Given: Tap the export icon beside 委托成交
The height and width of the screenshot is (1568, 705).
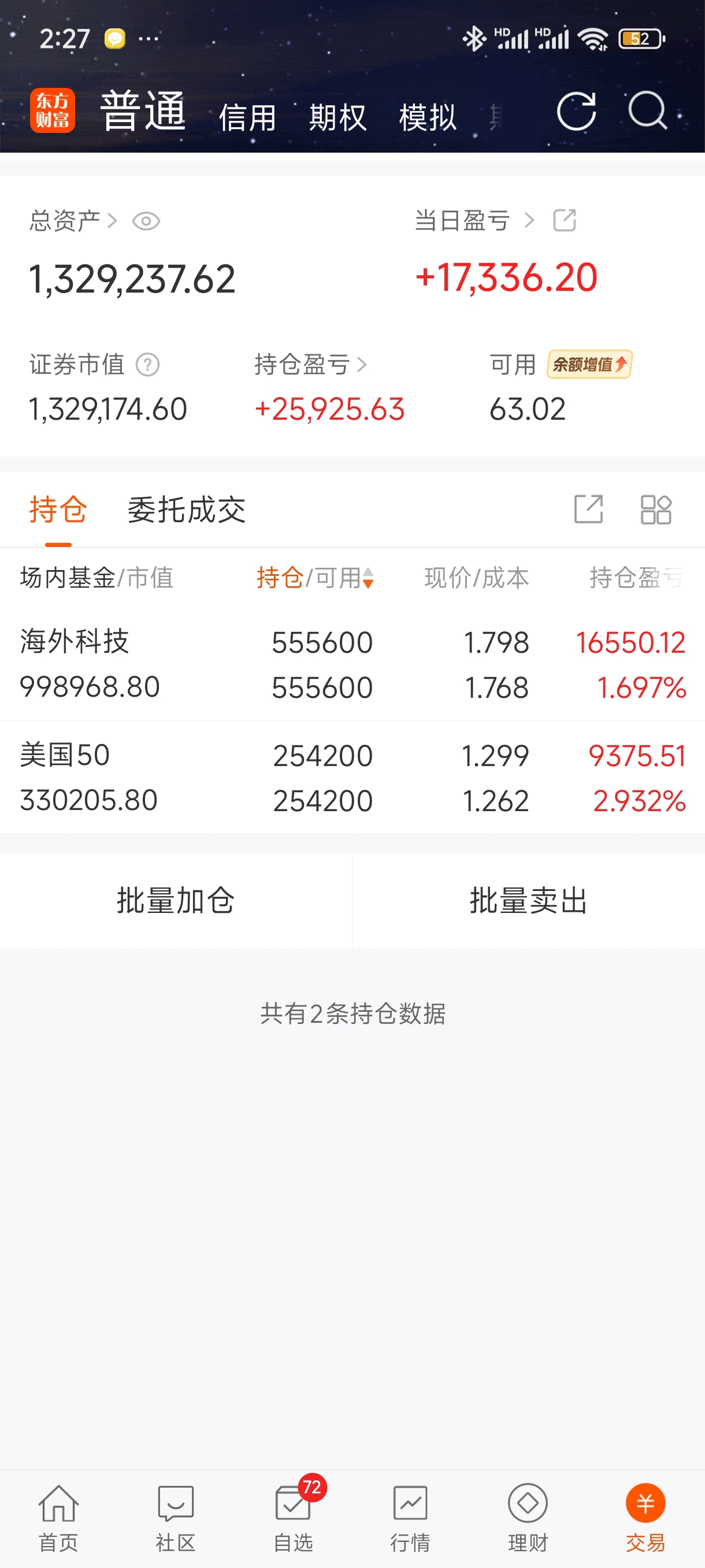Looking at the screenshot, I should pos(589,509).
